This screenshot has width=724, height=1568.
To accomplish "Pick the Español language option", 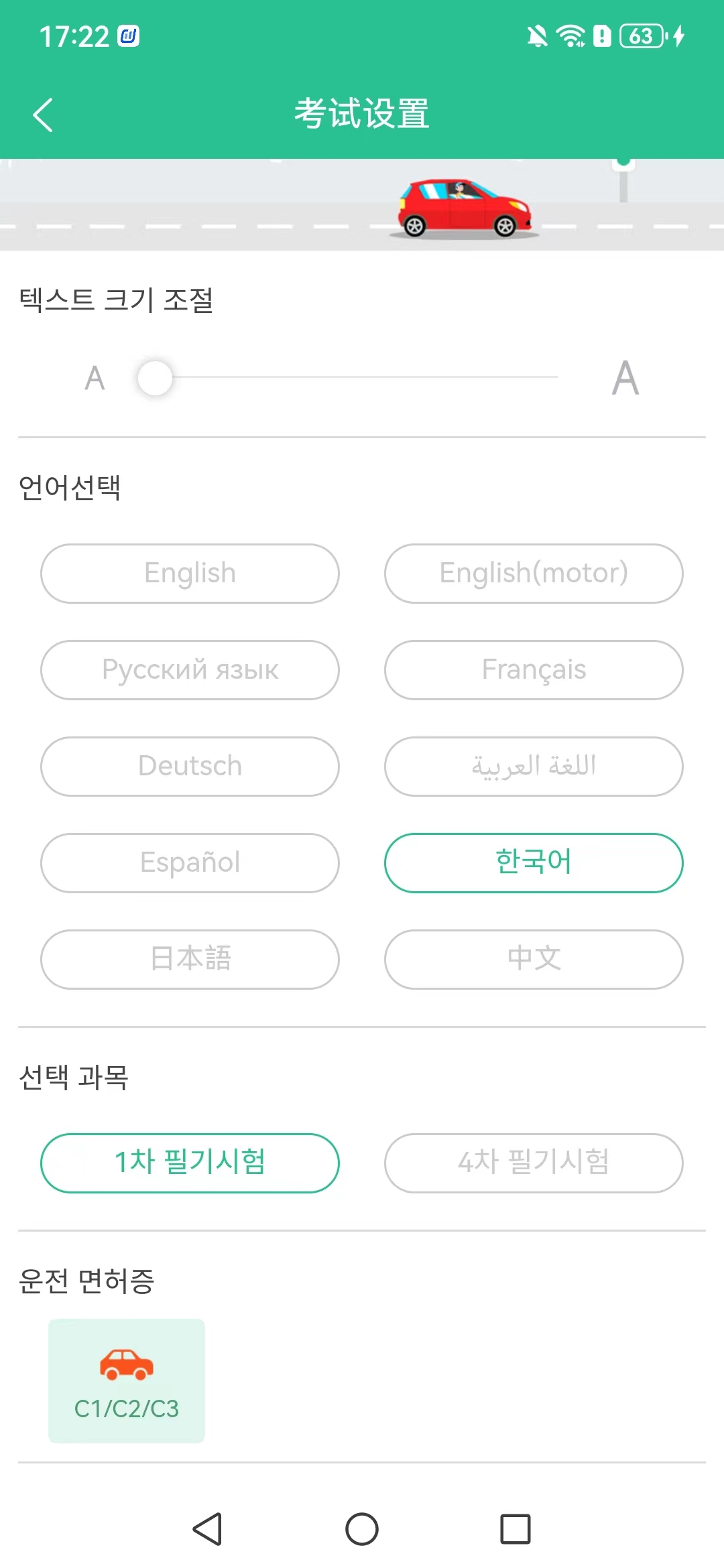I will tap(190, 863).
